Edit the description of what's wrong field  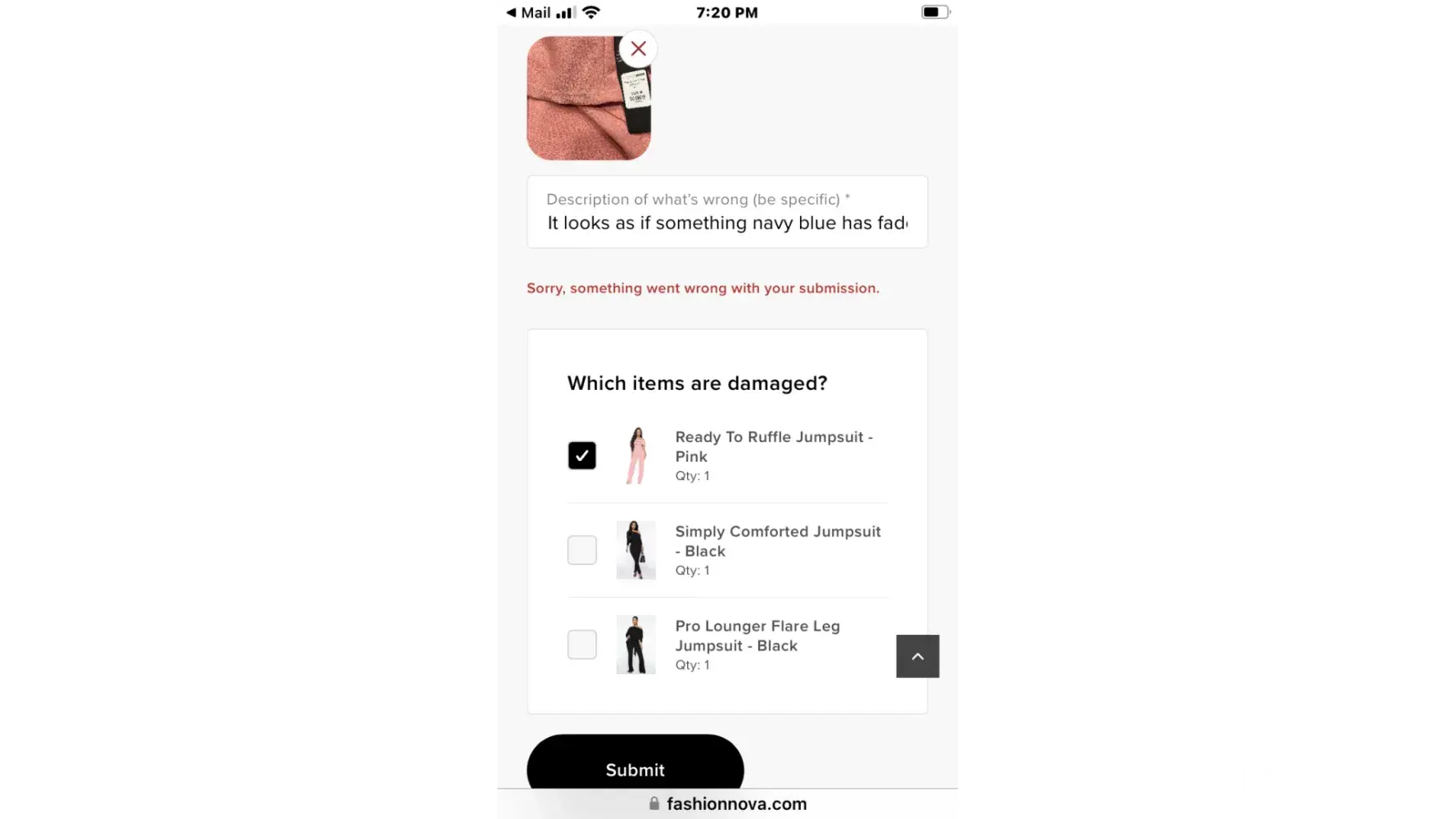coord(726,223)
